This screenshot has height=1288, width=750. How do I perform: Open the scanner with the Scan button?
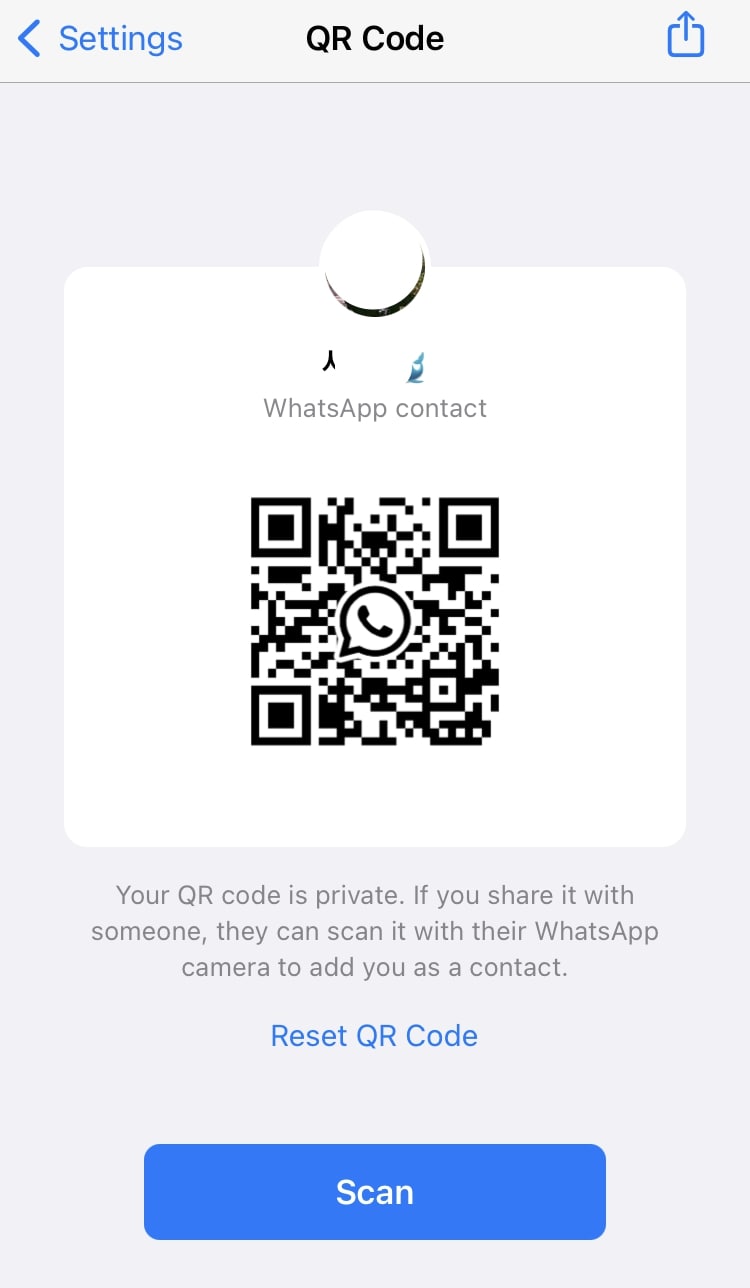pos(375,1192)
